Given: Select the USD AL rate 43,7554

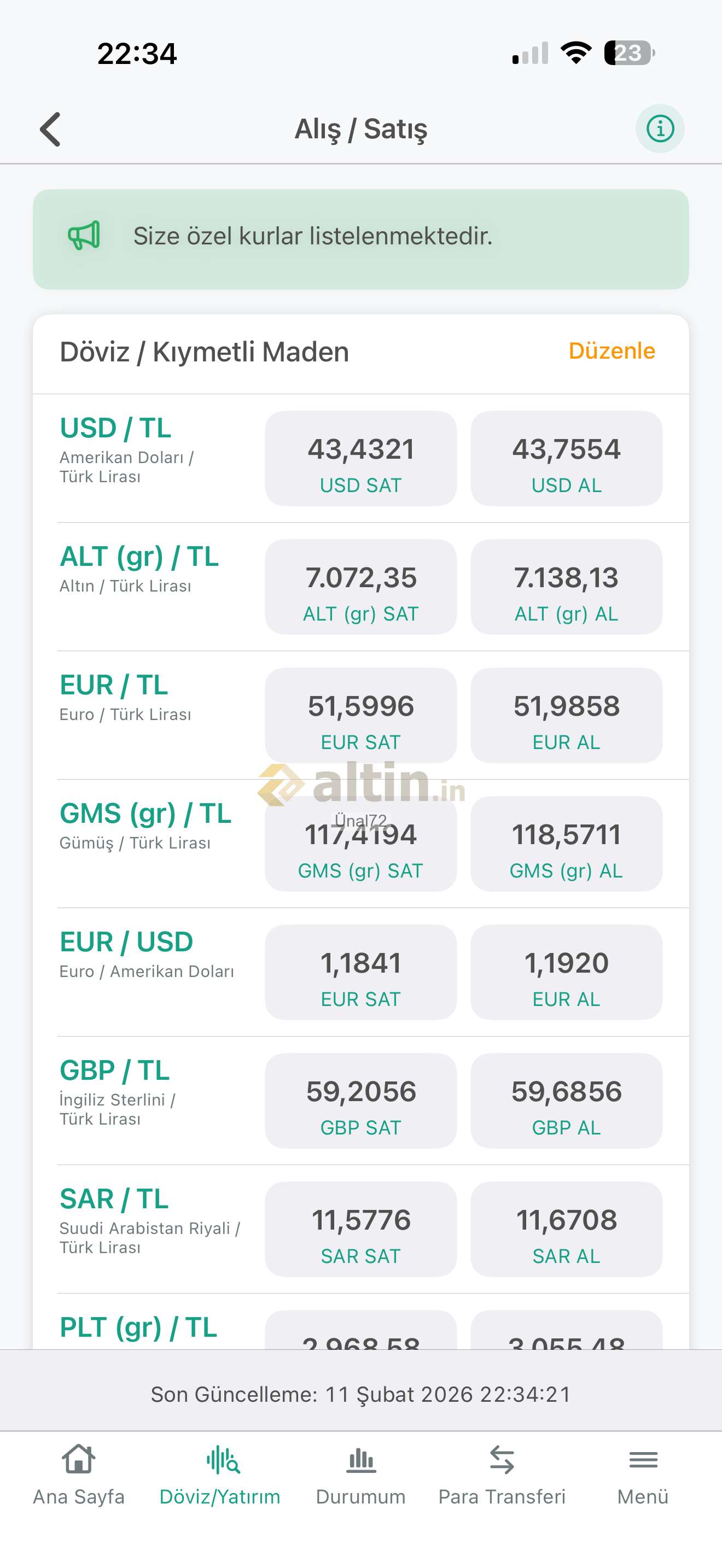Looking at the screenshot, I should 566,458.
